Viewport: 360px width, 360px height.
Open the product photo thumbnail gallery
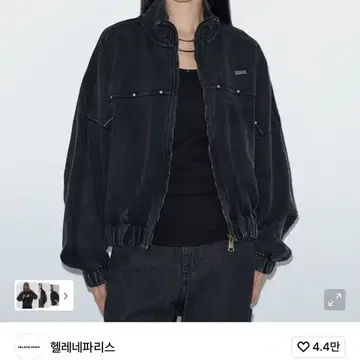tap(44, 295)
